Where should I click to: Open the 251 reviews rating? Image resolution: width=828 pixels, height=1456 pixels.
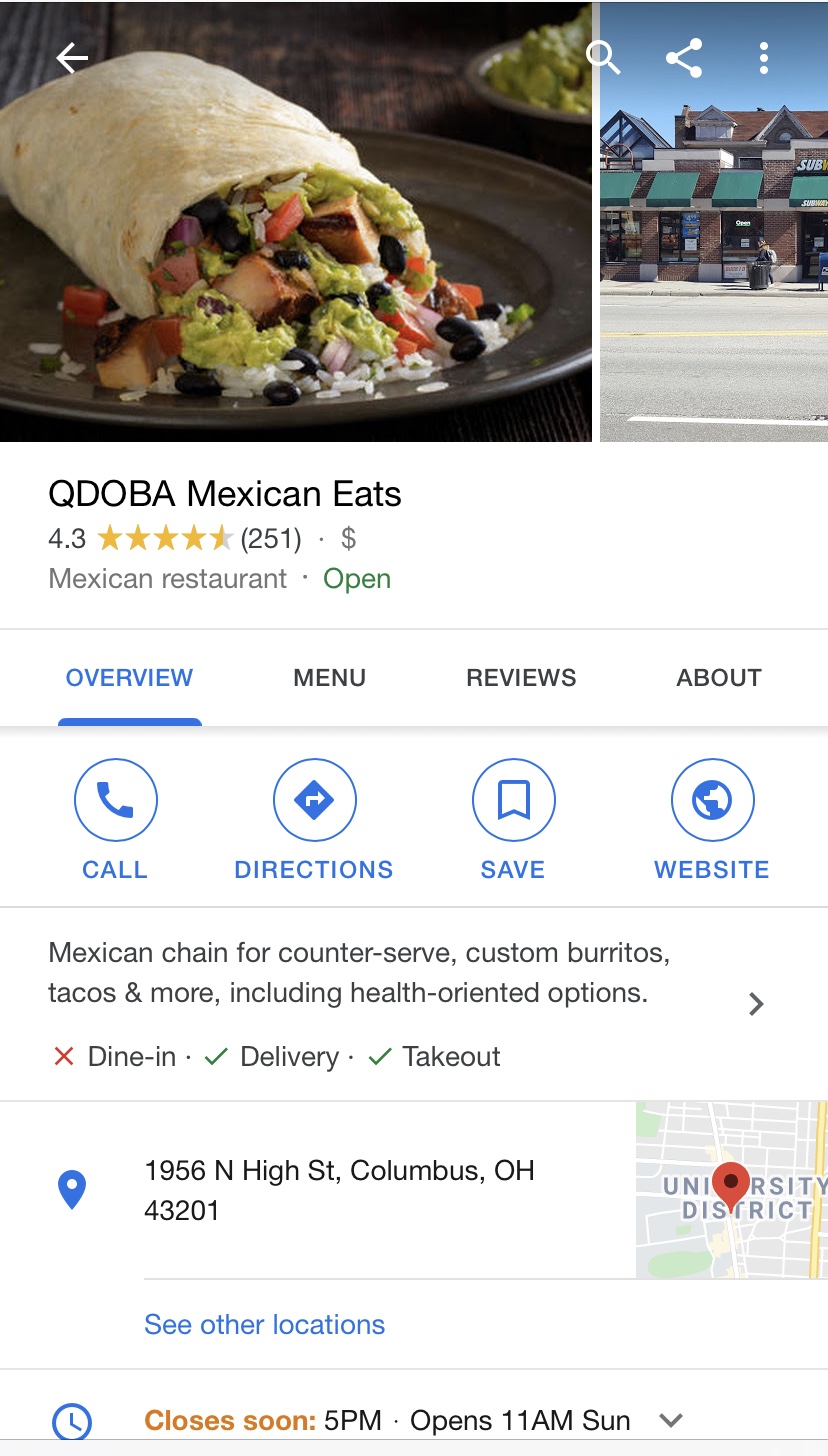coord(270,540)
